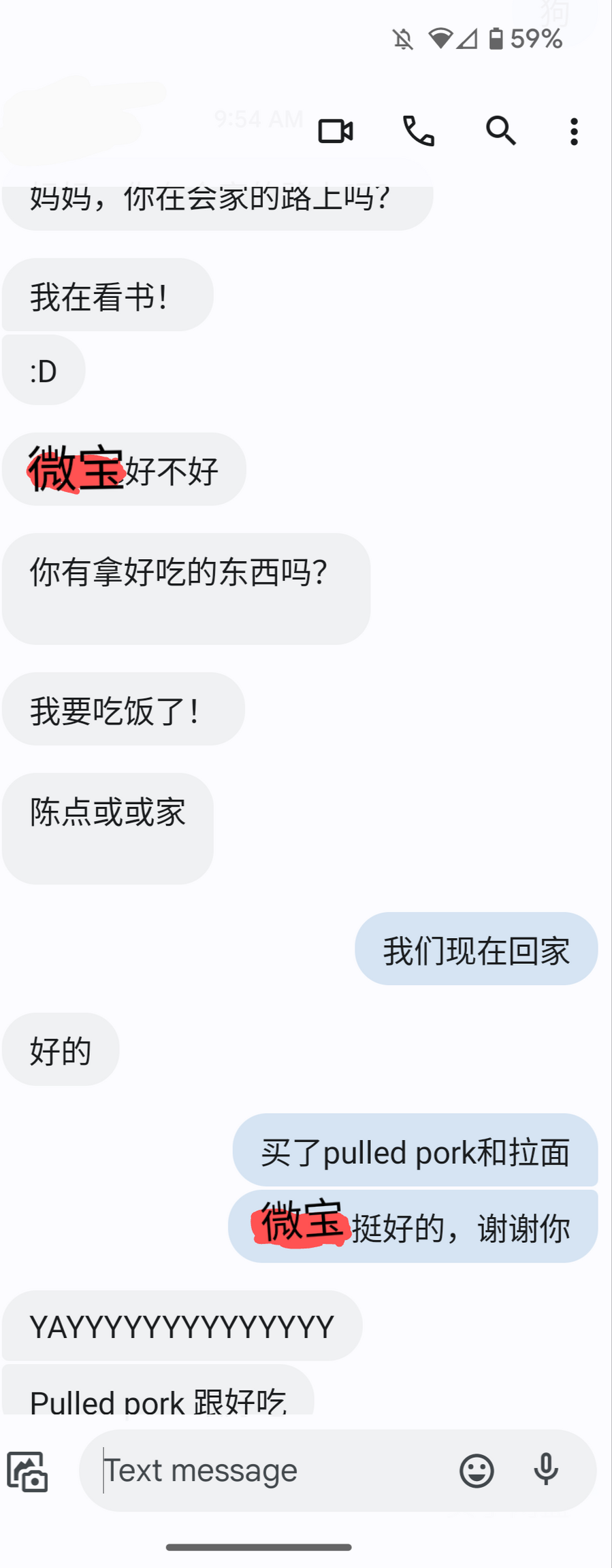Focus the Text message field
The width and height of the screenshot is (612, 1568).
272,1471
